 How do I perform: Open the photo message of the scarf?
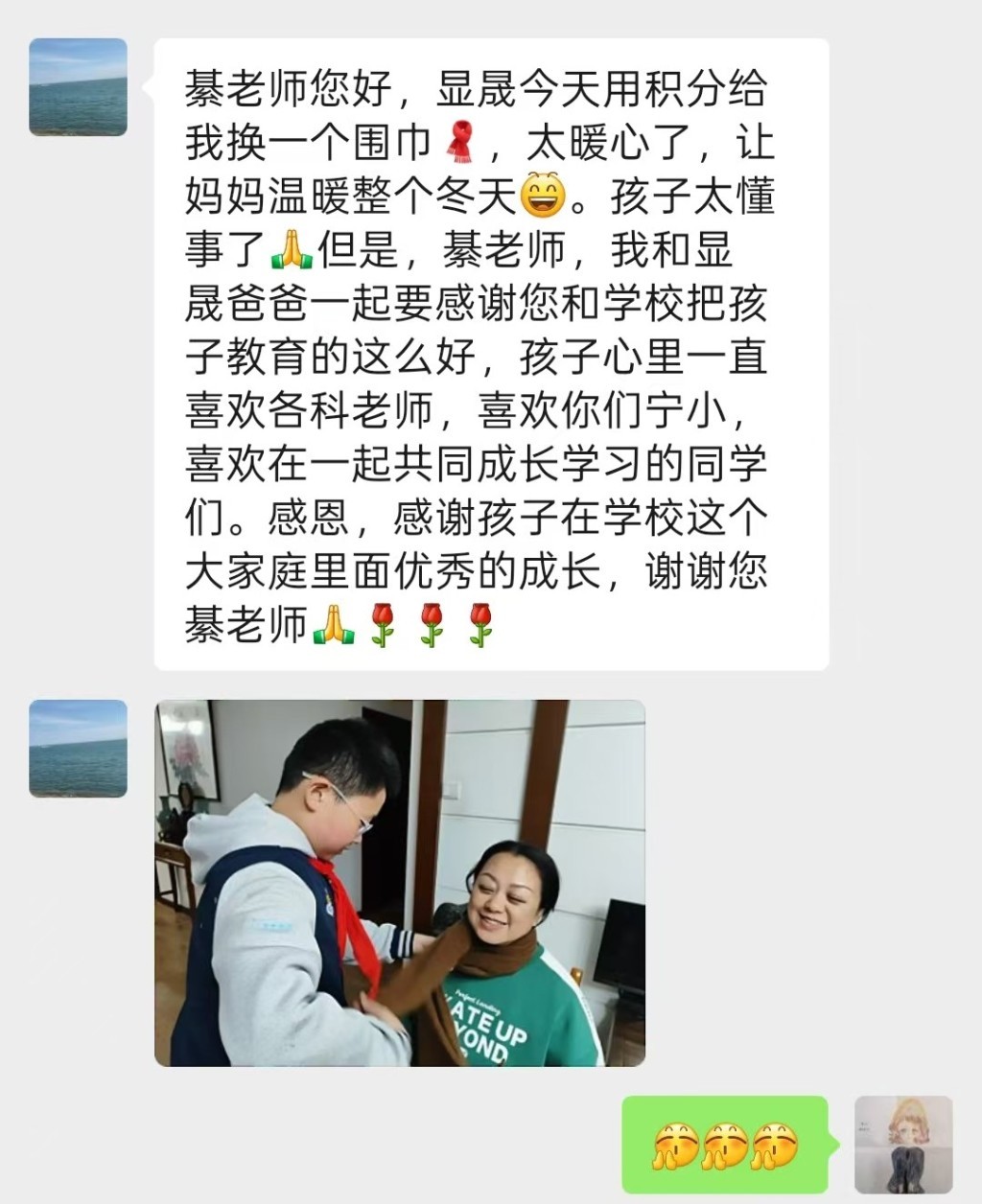400,883
